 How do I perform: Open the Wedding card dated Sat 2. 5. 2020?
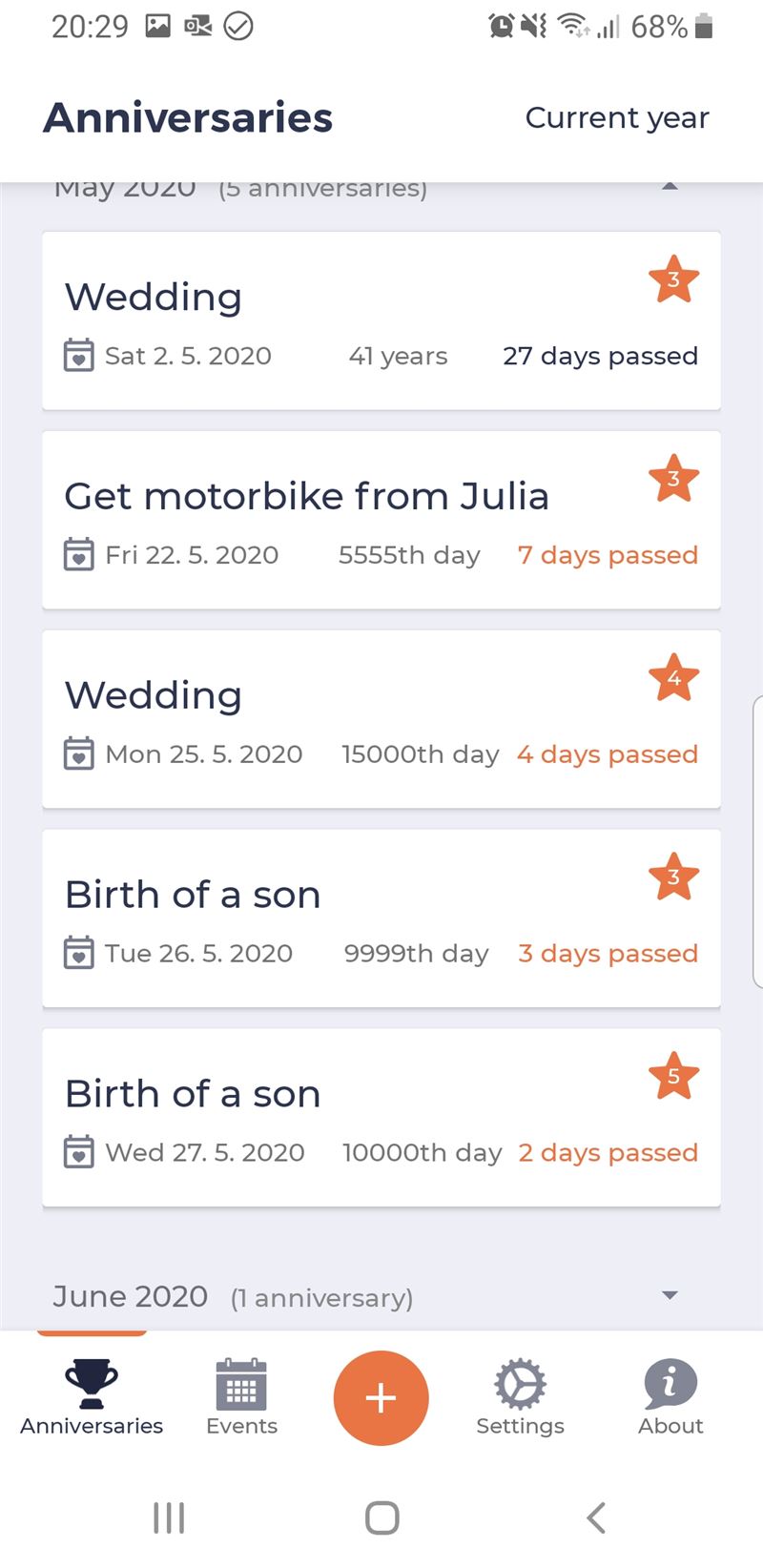[x=381, y=320]
